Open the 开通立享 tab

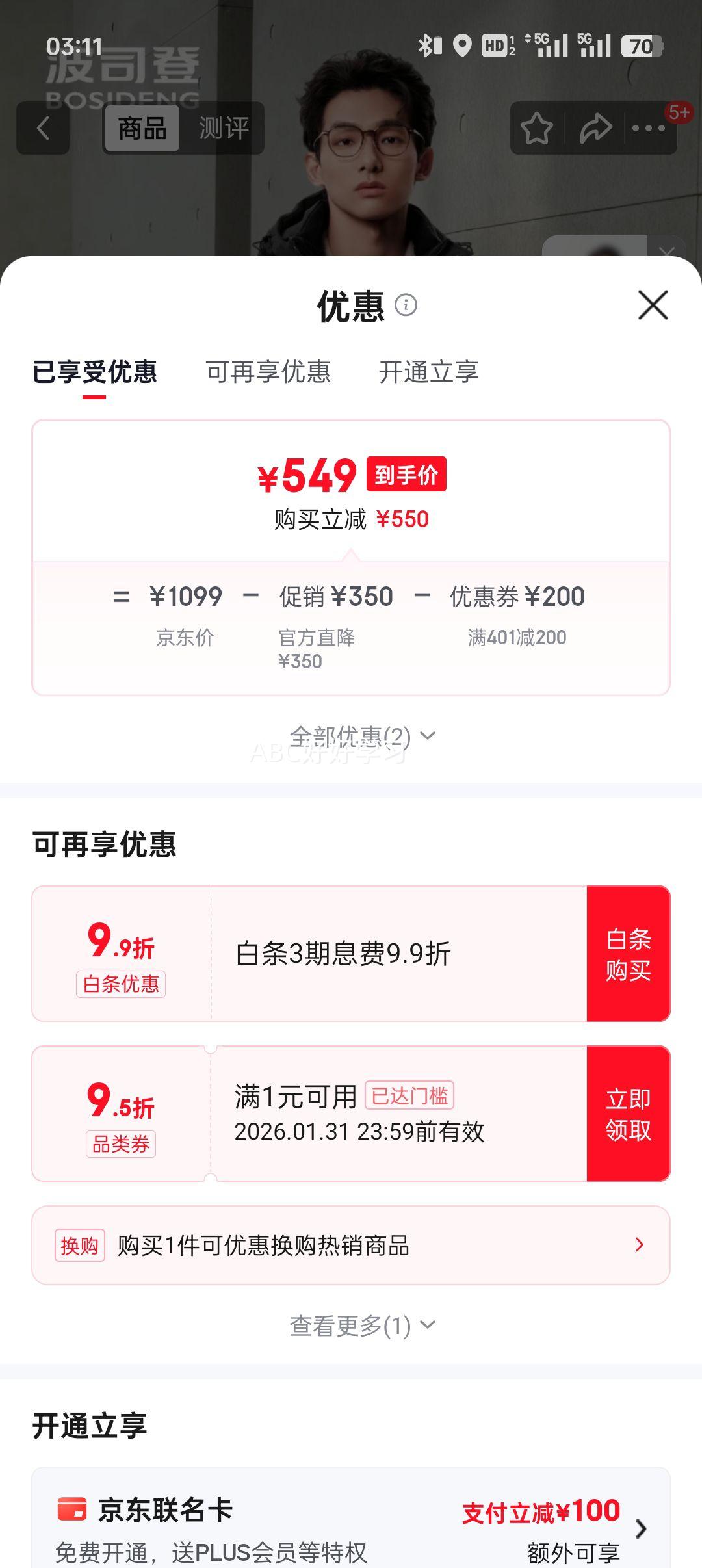[430, 372]
